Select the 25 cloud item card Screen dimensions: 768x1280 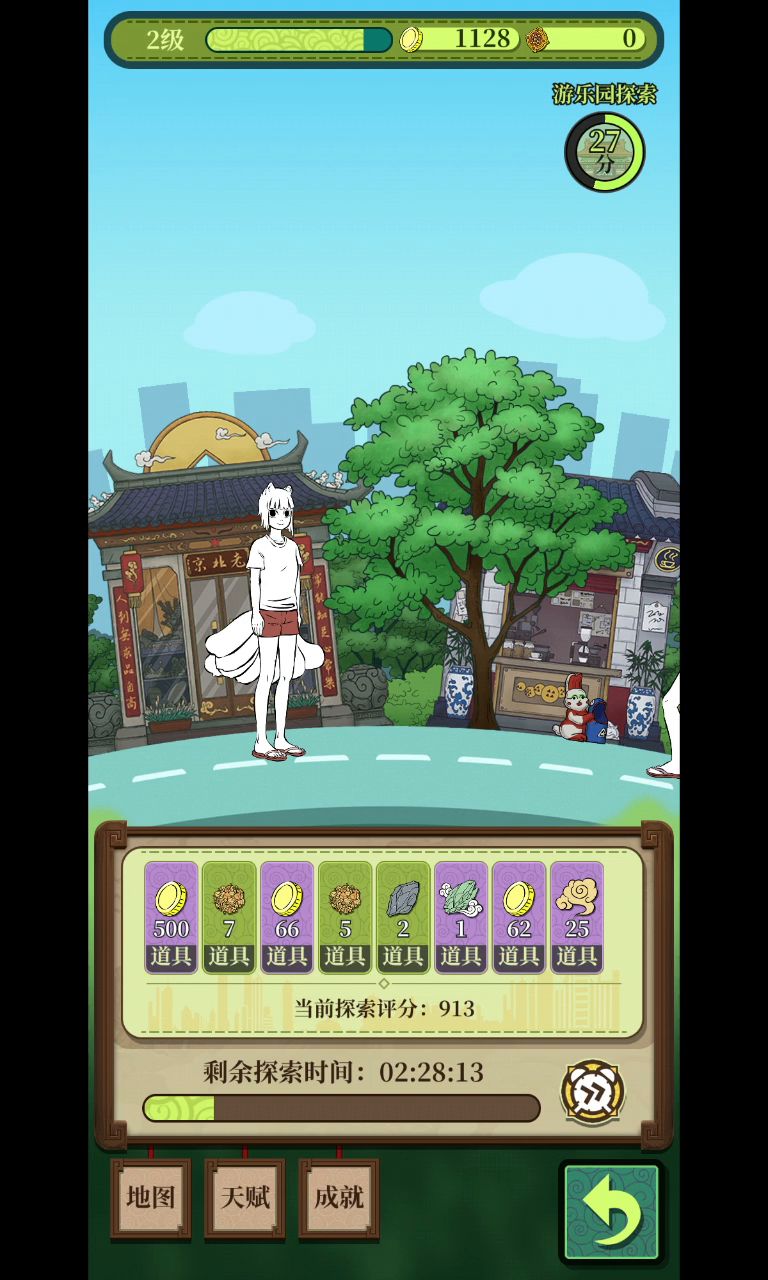coord(577,916)
